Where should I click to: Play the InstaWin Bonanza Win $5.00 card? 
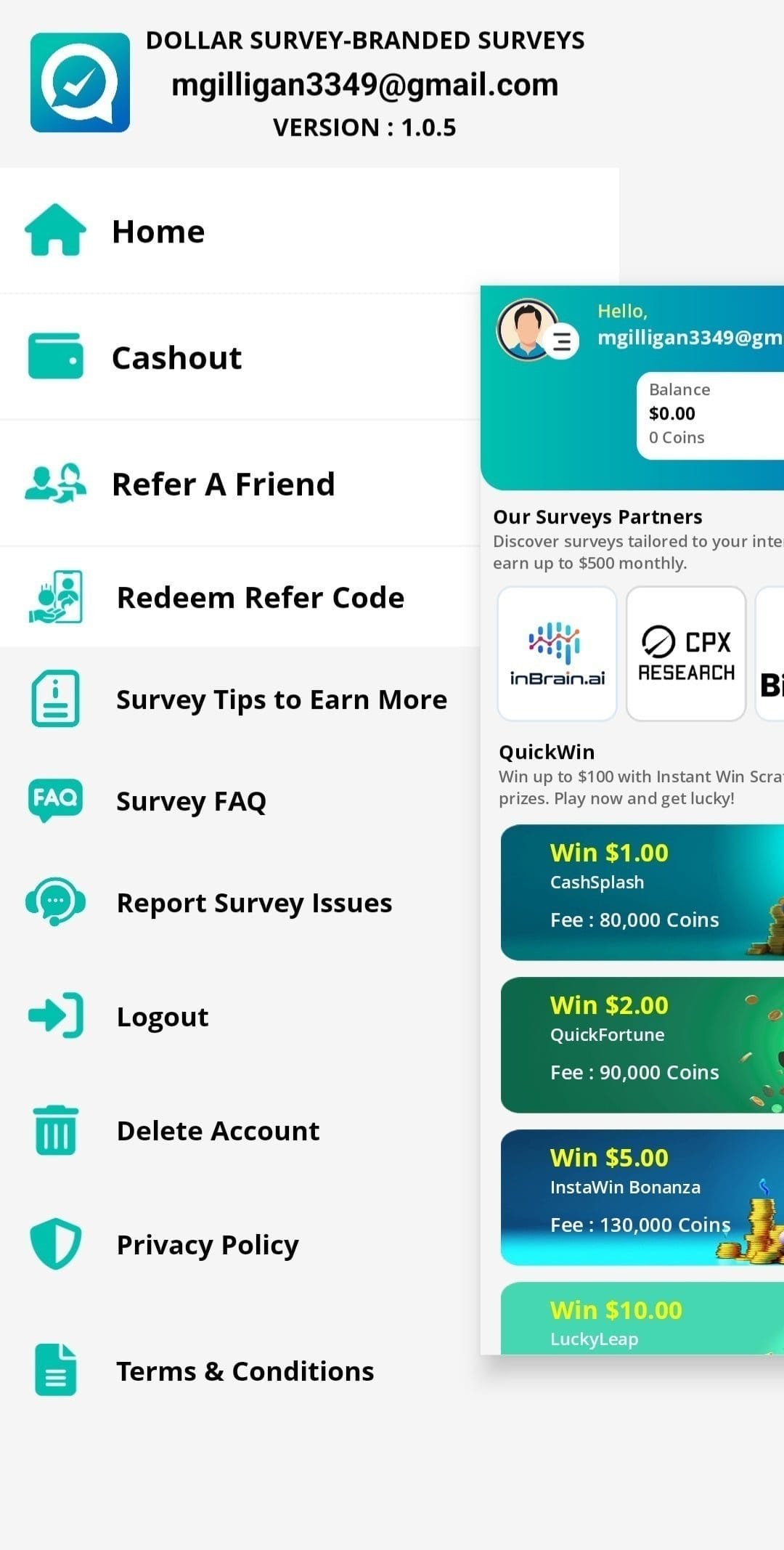[x=639, y=1197]
